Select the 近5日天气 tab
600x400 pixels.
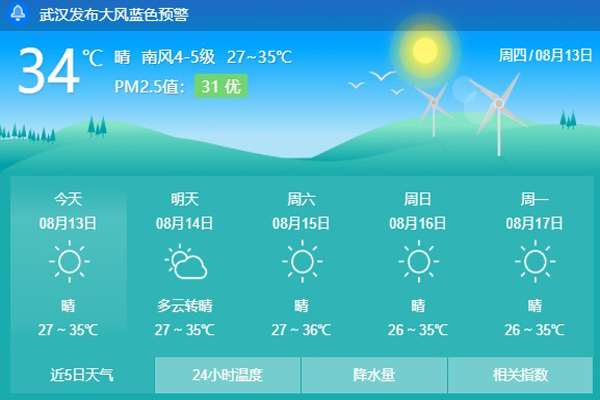[82, 375]
